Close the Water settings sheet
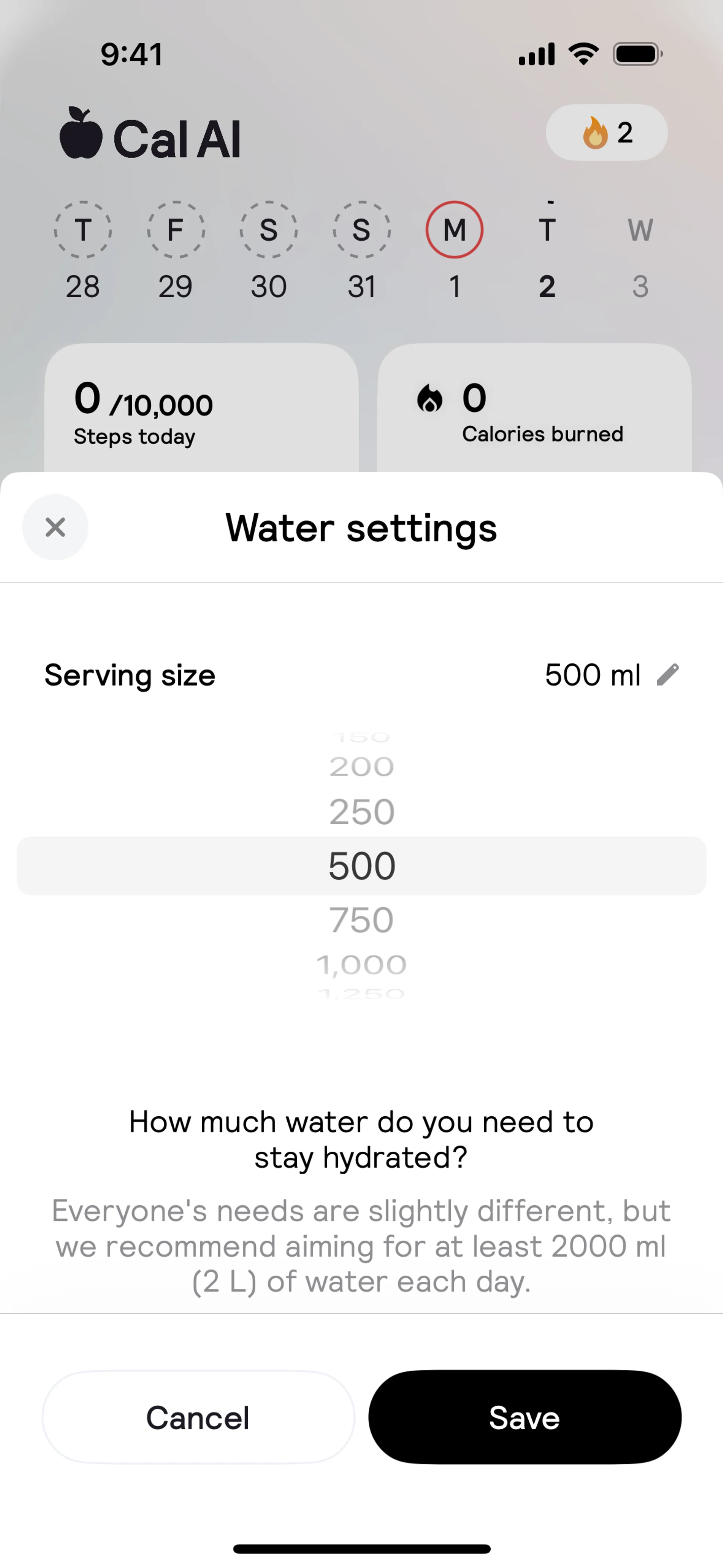The width and height of the screenshot is (723, 1568). 55,527
